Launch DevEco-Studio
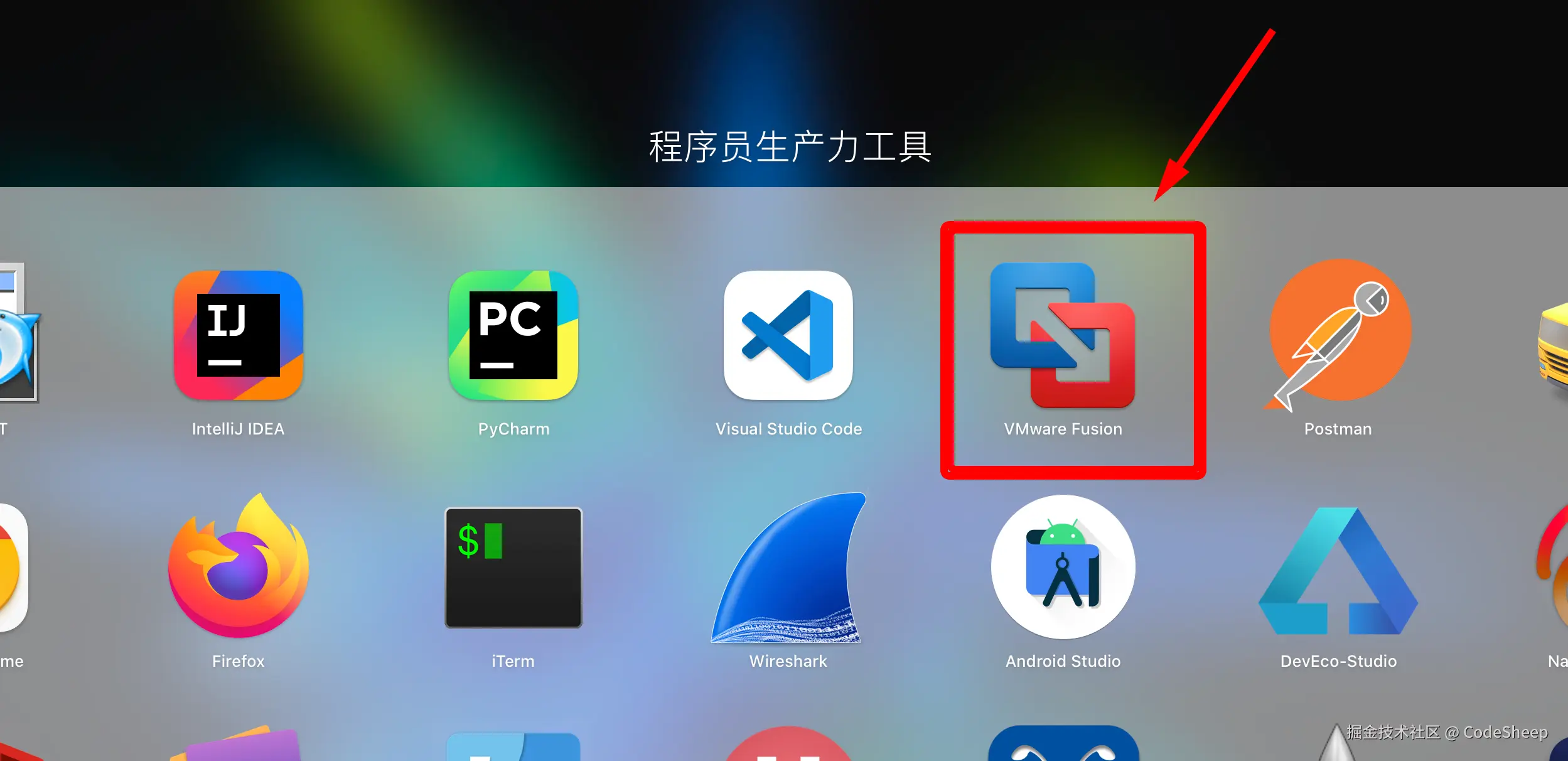1568x761 pixels. [x=1338, y=571]
